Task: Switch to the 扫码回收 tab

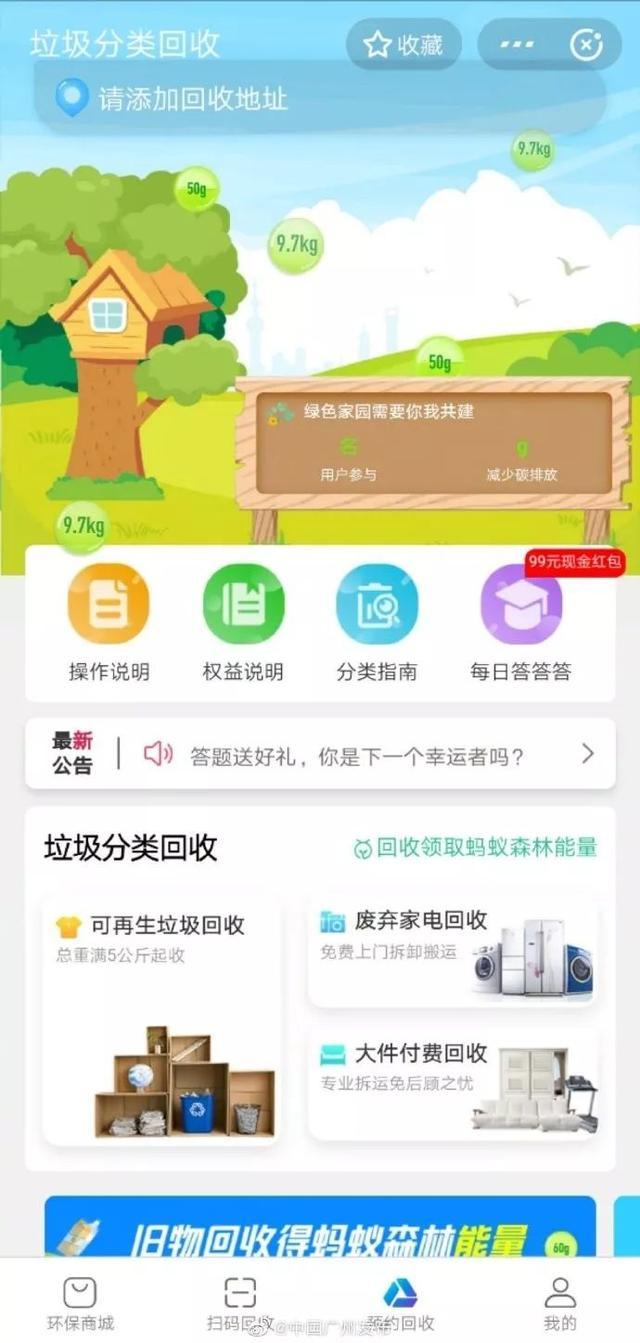Action: pos(240,1302)
